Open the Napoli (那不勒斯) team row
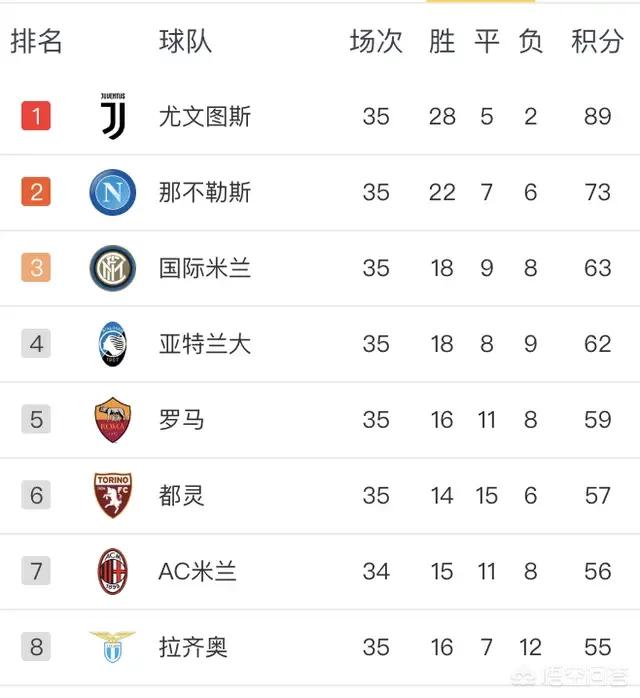 pos(204,192)
